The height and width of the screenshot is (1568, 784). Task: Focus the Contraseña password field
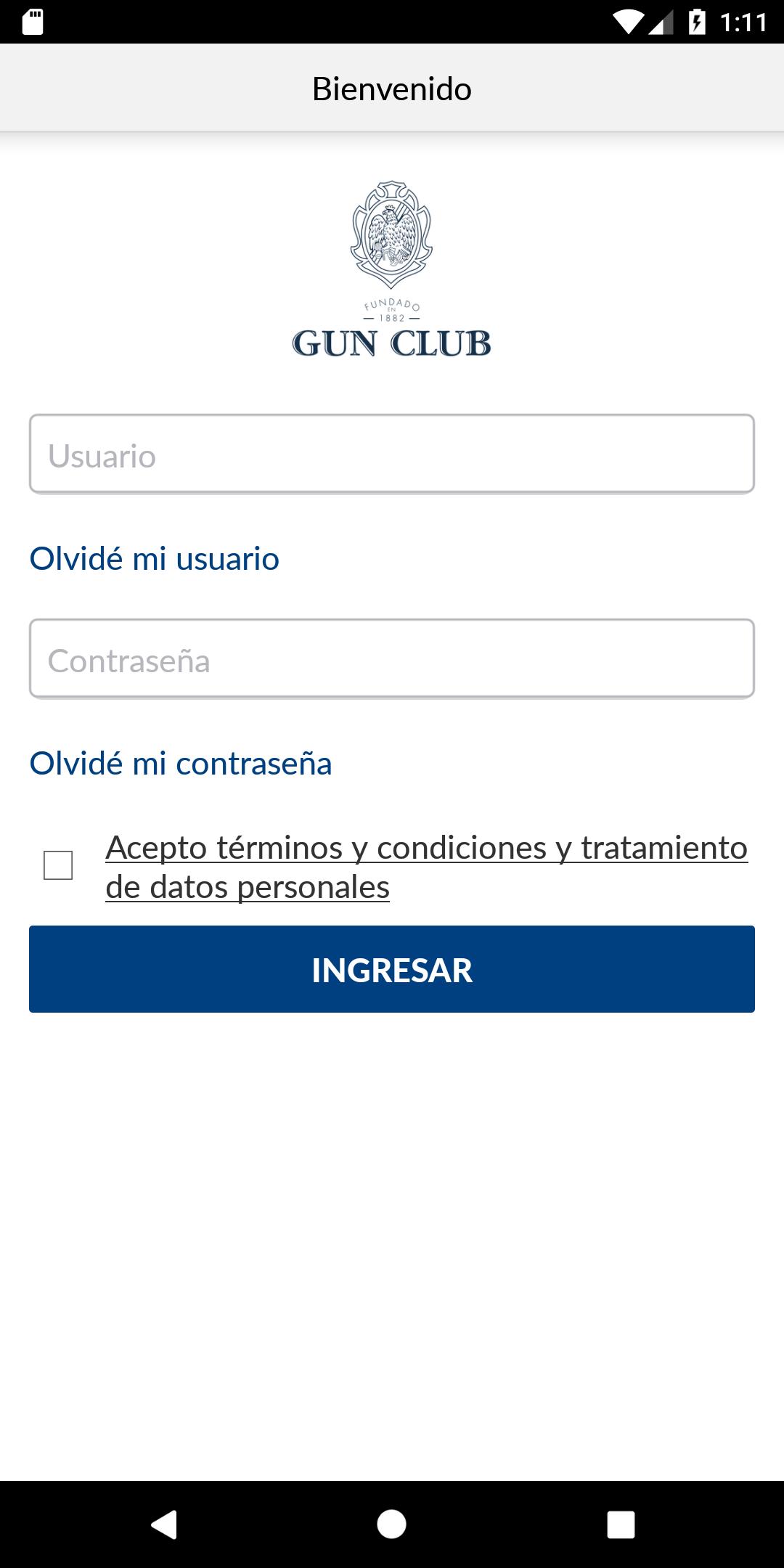(x=392, y=659)
